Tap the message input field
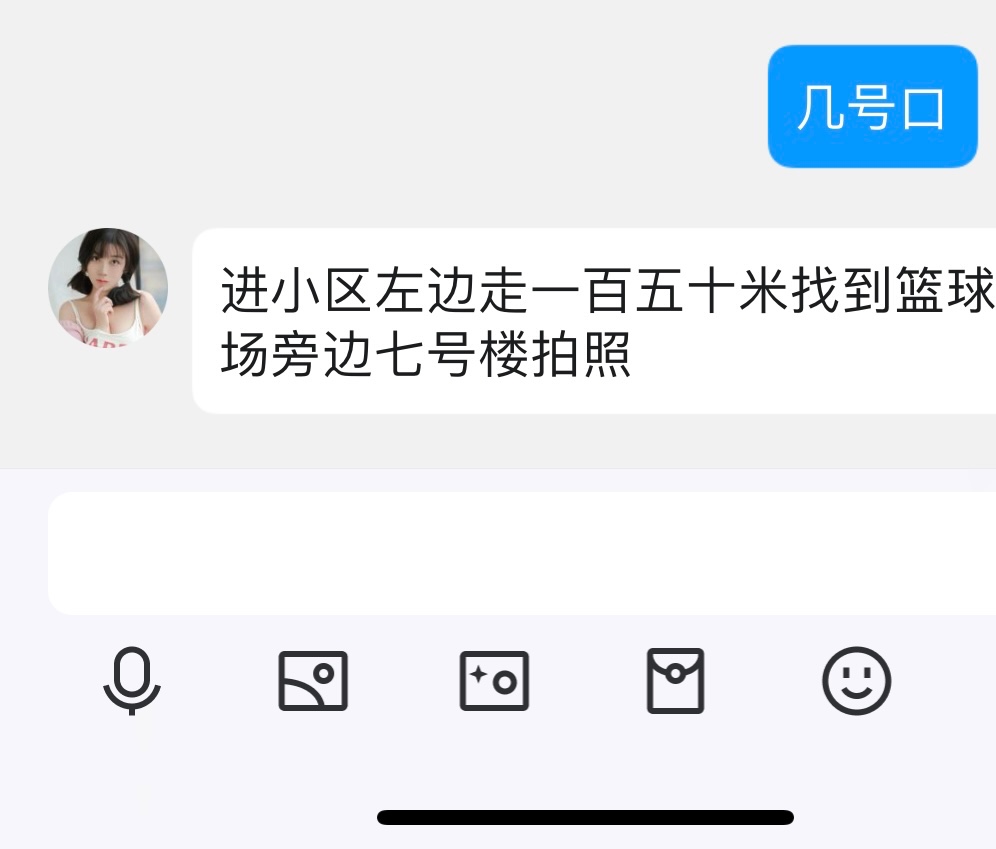Screen dimensions: 996x849 520,553
